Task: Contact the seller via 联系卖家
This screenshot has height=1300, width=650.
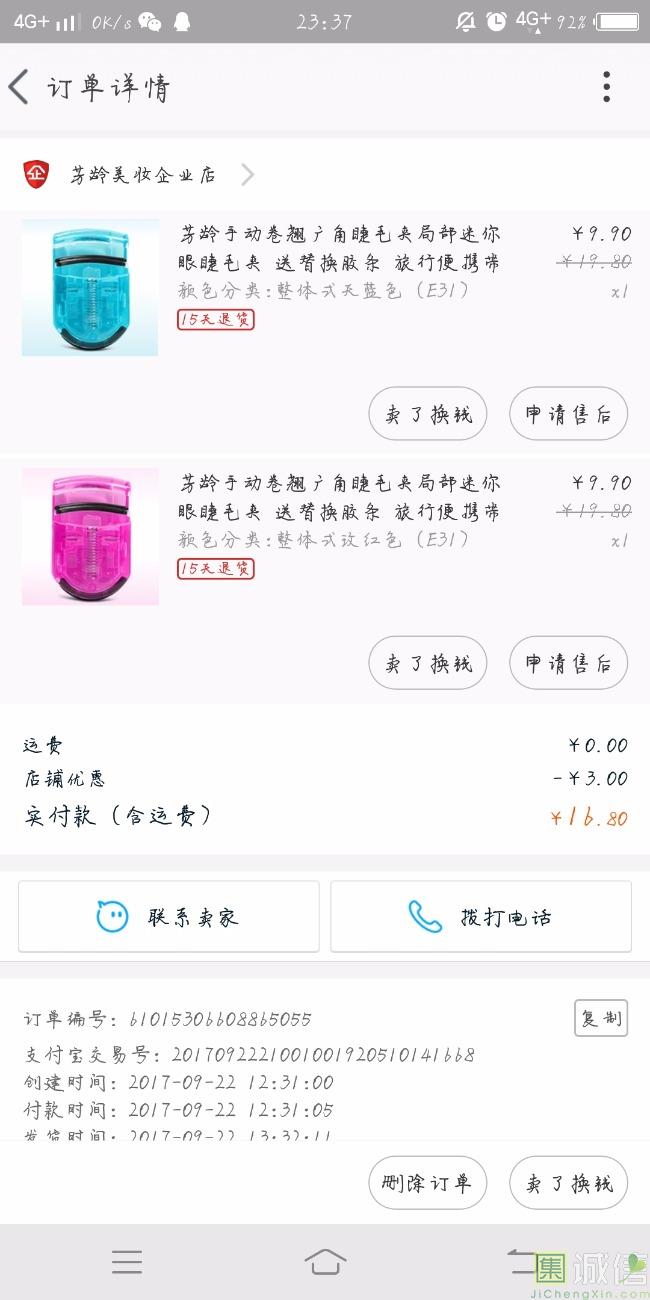Action: click(x=168, y=916)
